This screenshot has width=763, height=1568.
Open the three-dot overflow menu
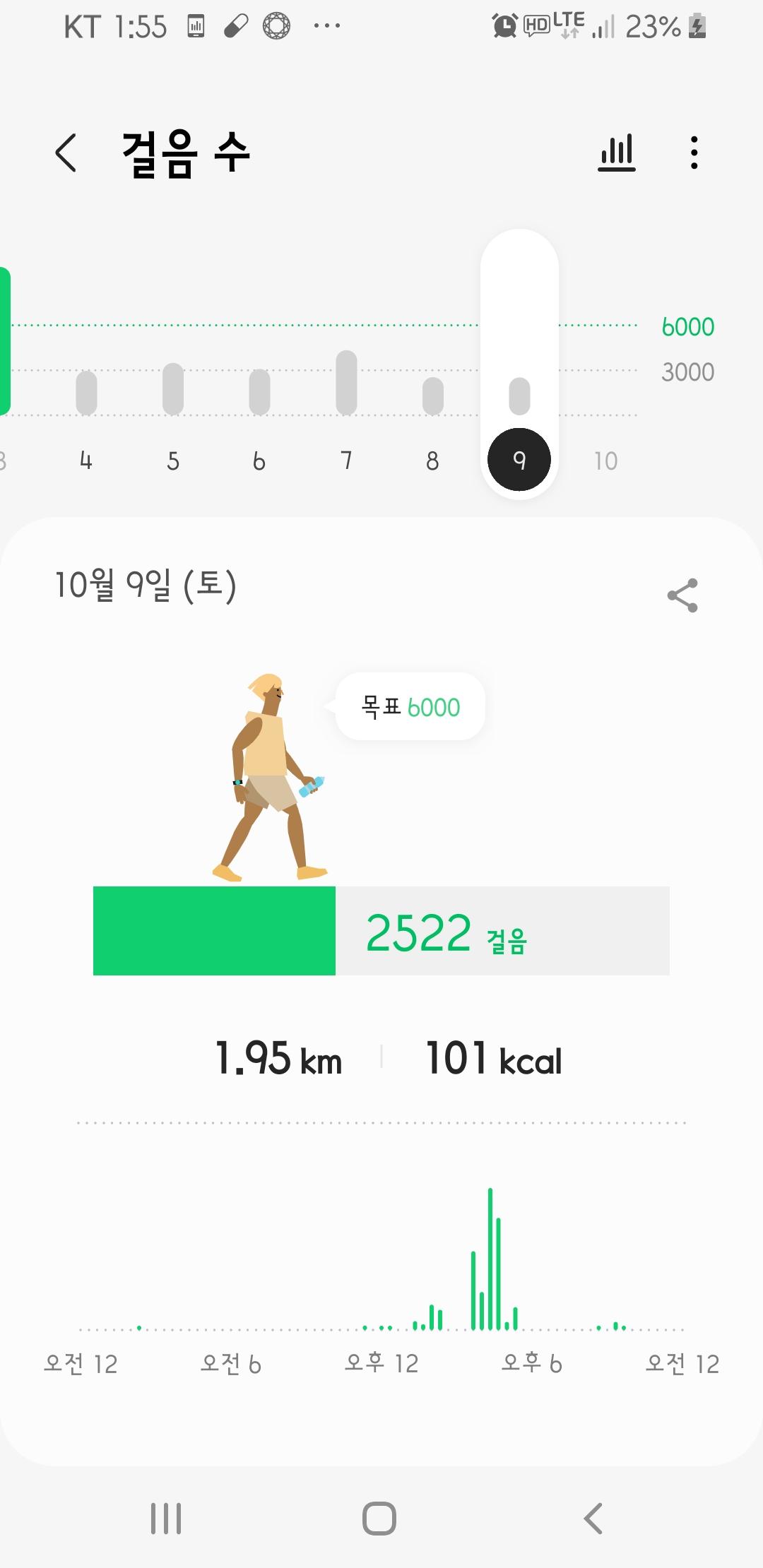694,153
